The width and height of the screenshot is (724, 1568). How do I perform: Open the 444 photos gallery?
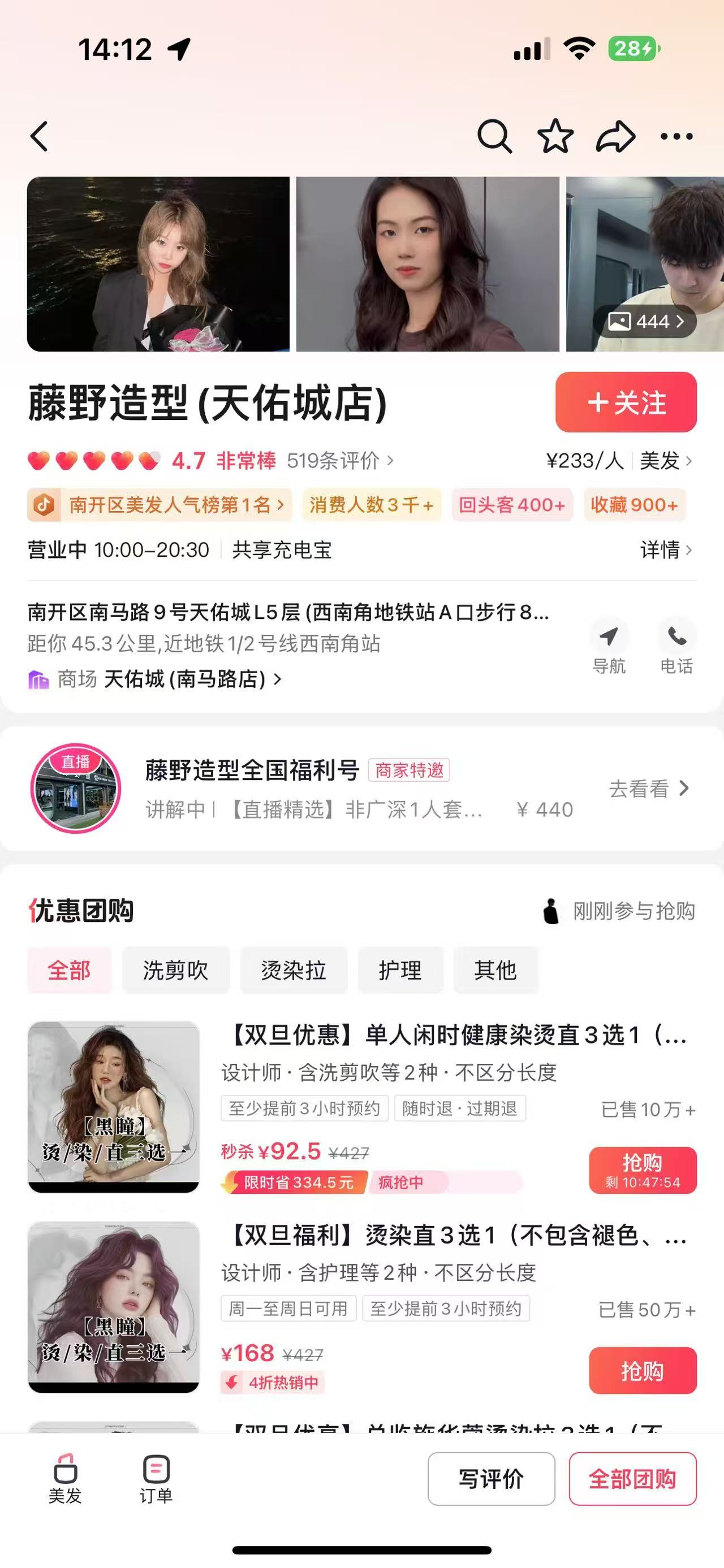(645, 321)
